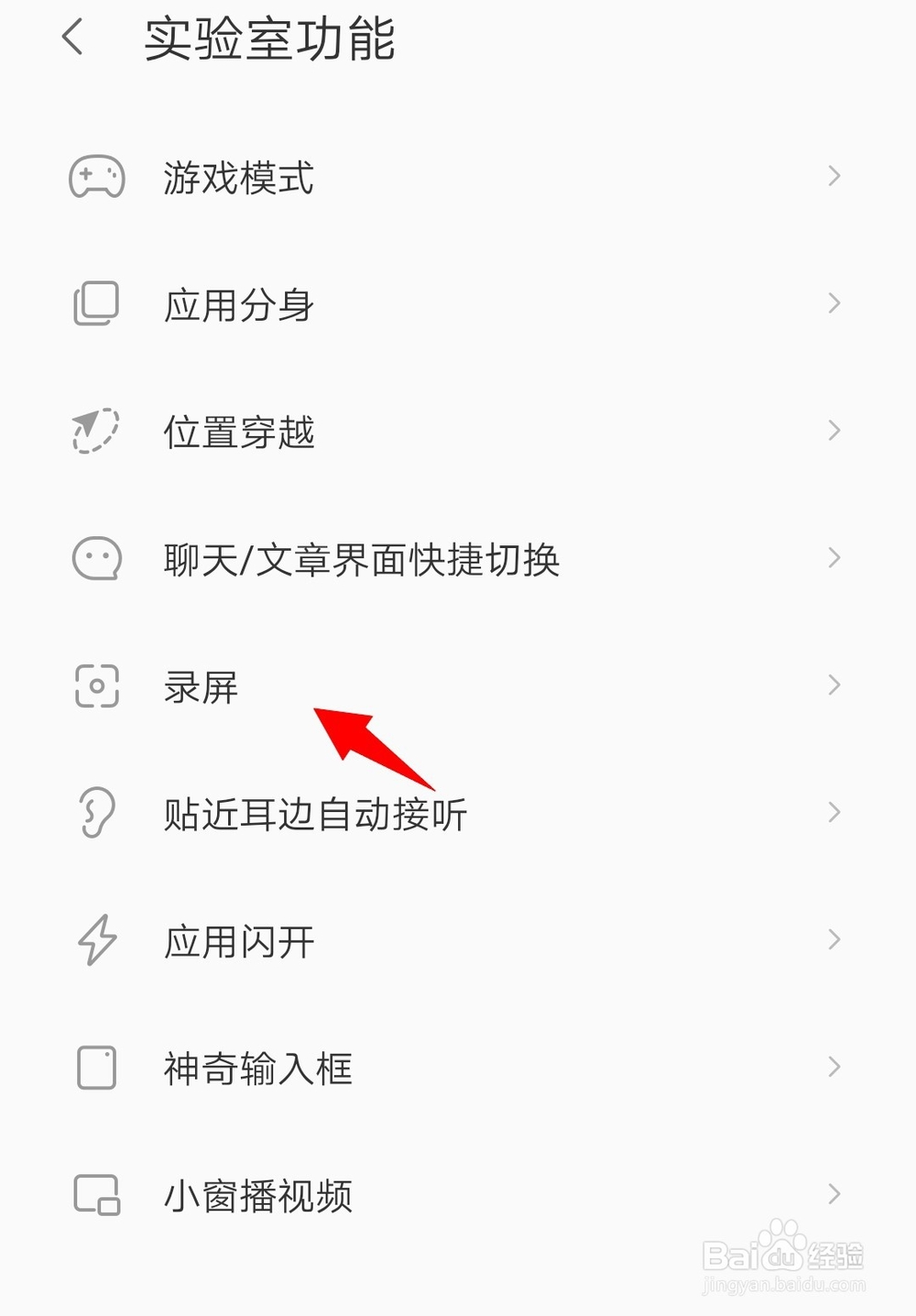The image size is (916, 1316).
Task: Select the paper plane icon next to 位置穿越
Action: tap(94, 431)
